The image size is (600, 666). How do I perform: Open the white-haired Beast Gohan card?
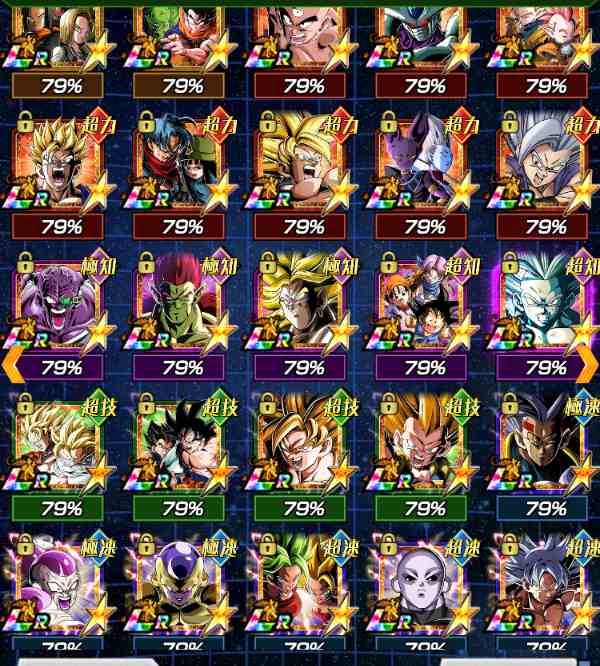[x=545, y=163]
